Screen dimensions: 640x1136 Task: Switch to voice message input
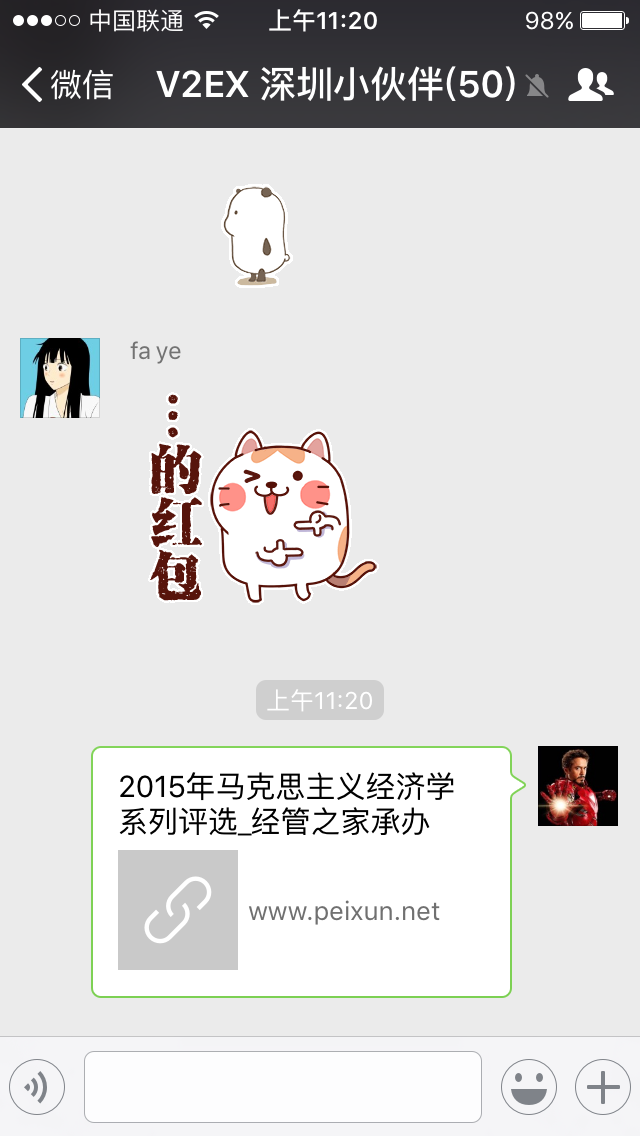(37, 1087)
